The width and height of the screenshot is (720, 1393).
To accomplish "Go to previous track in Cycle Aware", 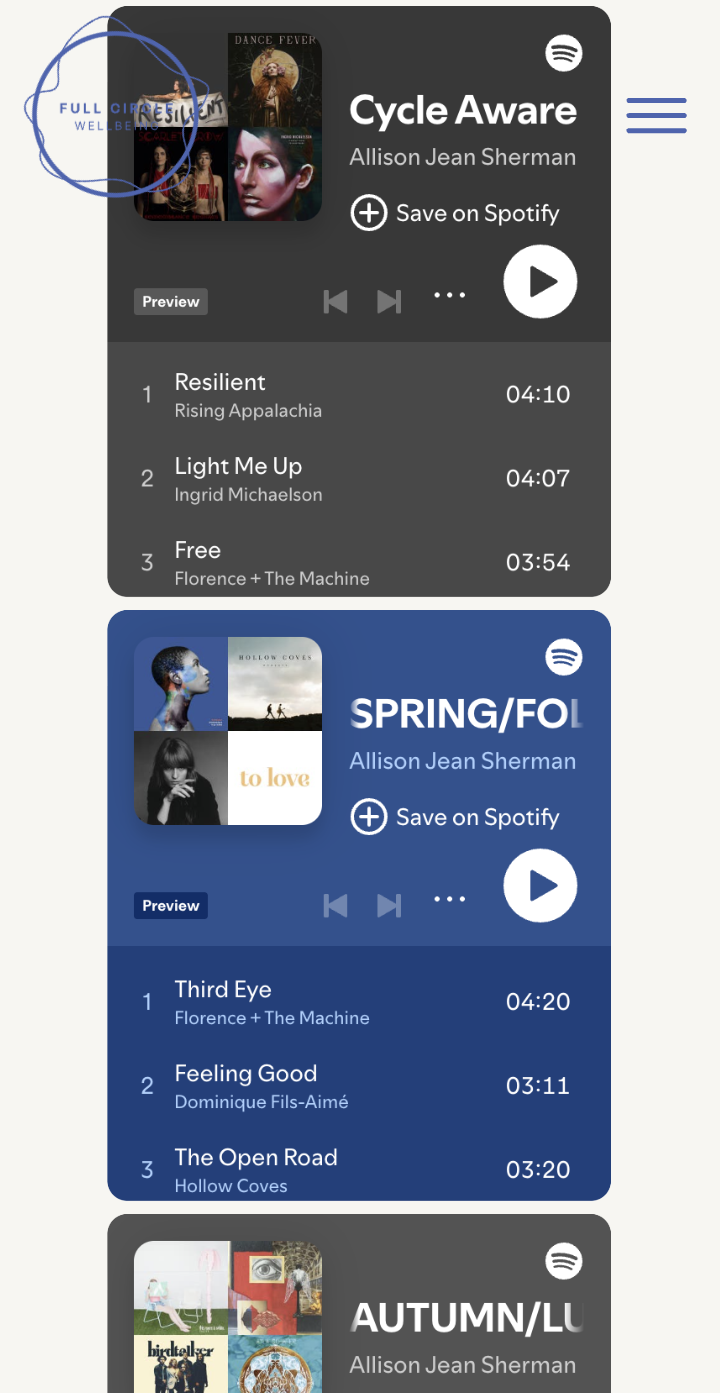I will (x=335, y=301).
